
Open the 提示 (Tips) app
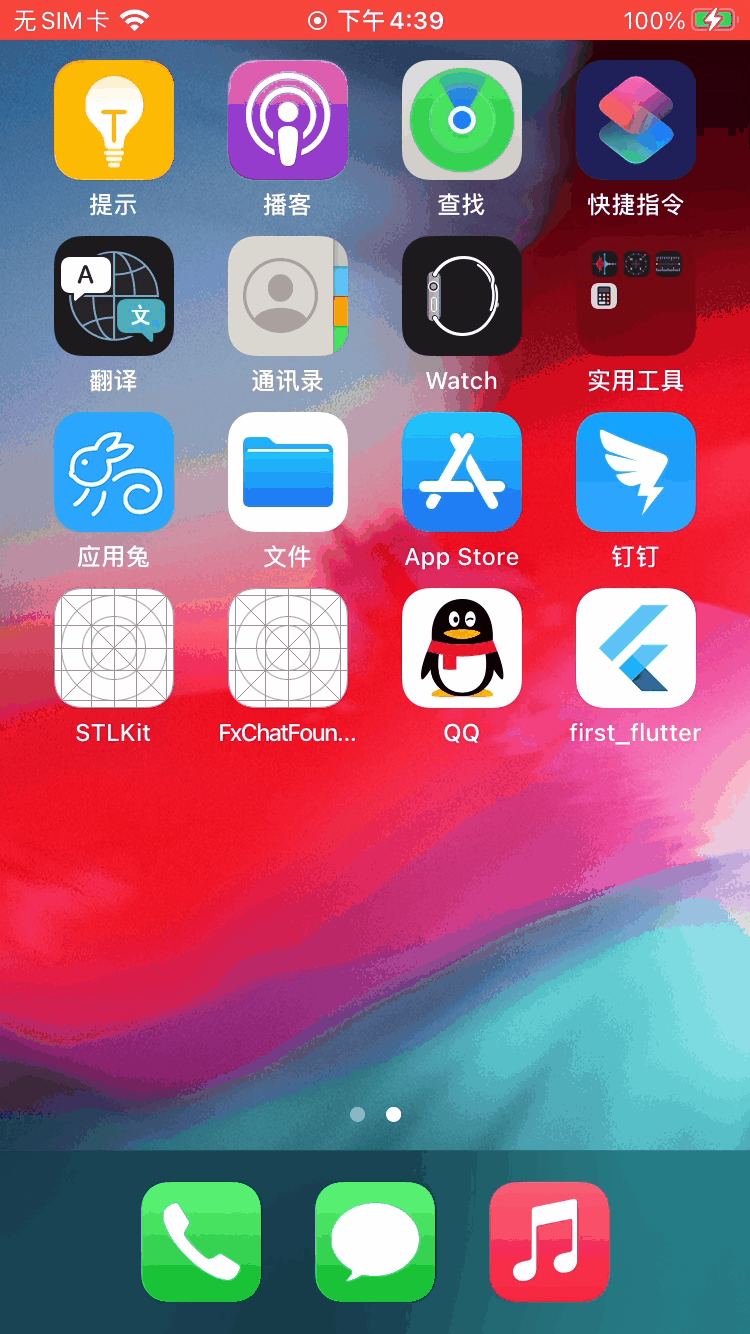pyautogui.click(x=114, y=120)
